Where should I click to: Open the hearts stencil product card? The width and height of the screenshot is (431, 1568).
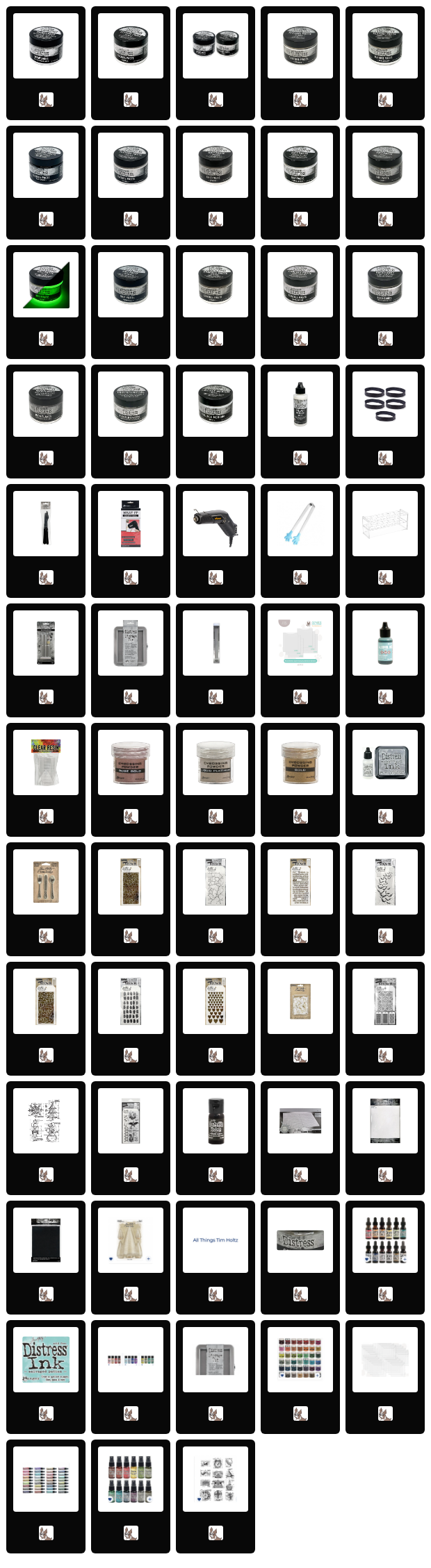215,1001
